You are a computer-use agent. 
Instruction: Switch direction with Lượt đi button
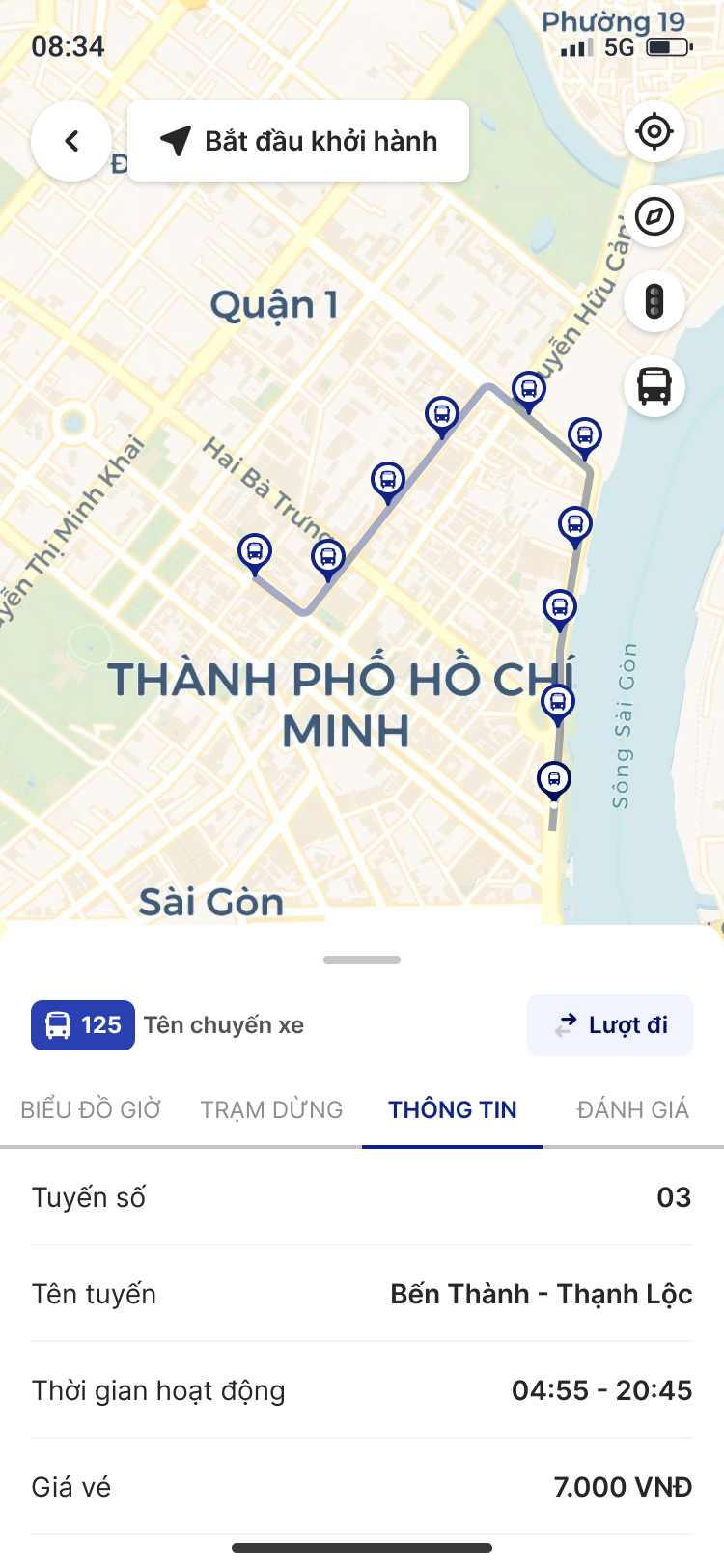tap(610, 1025)
